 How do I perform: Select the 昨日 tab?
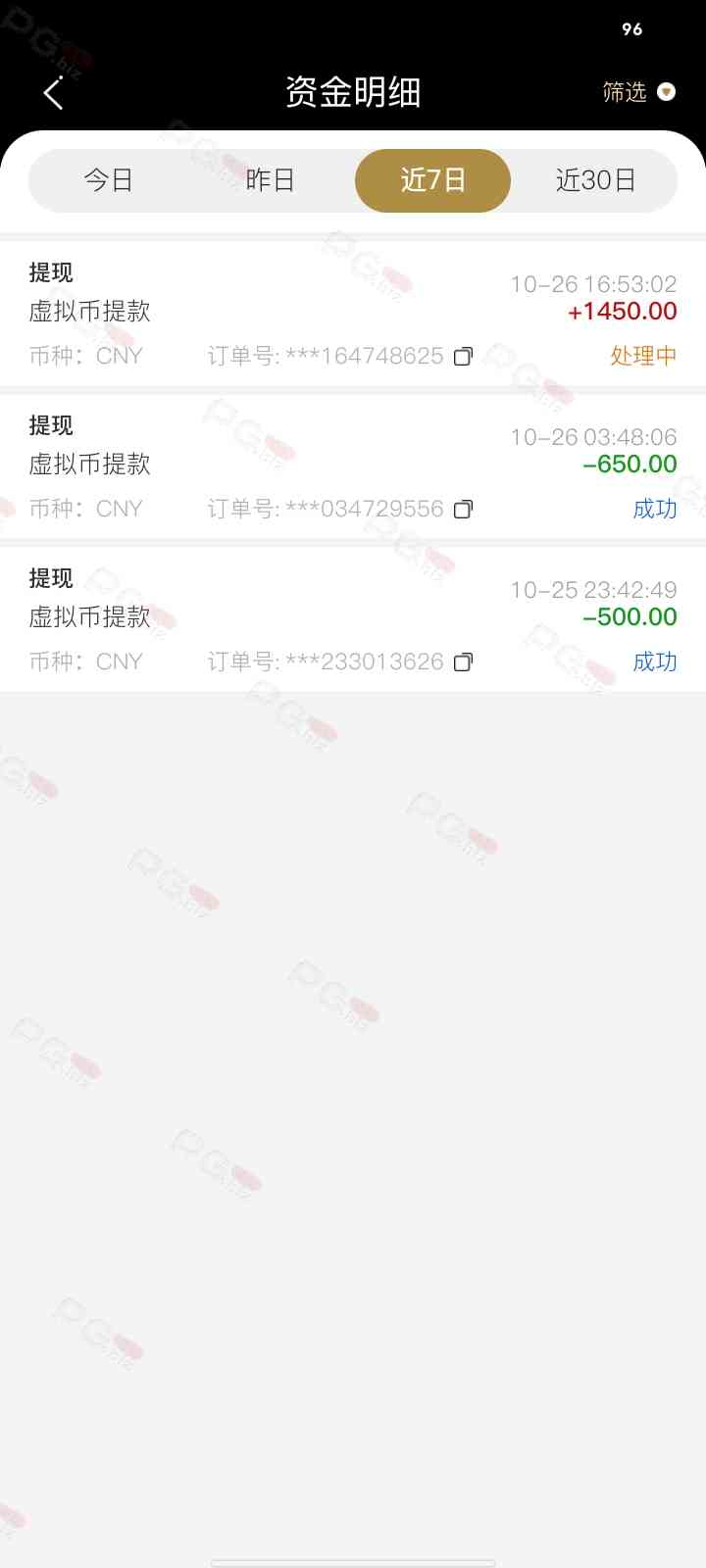coord(271,180)
